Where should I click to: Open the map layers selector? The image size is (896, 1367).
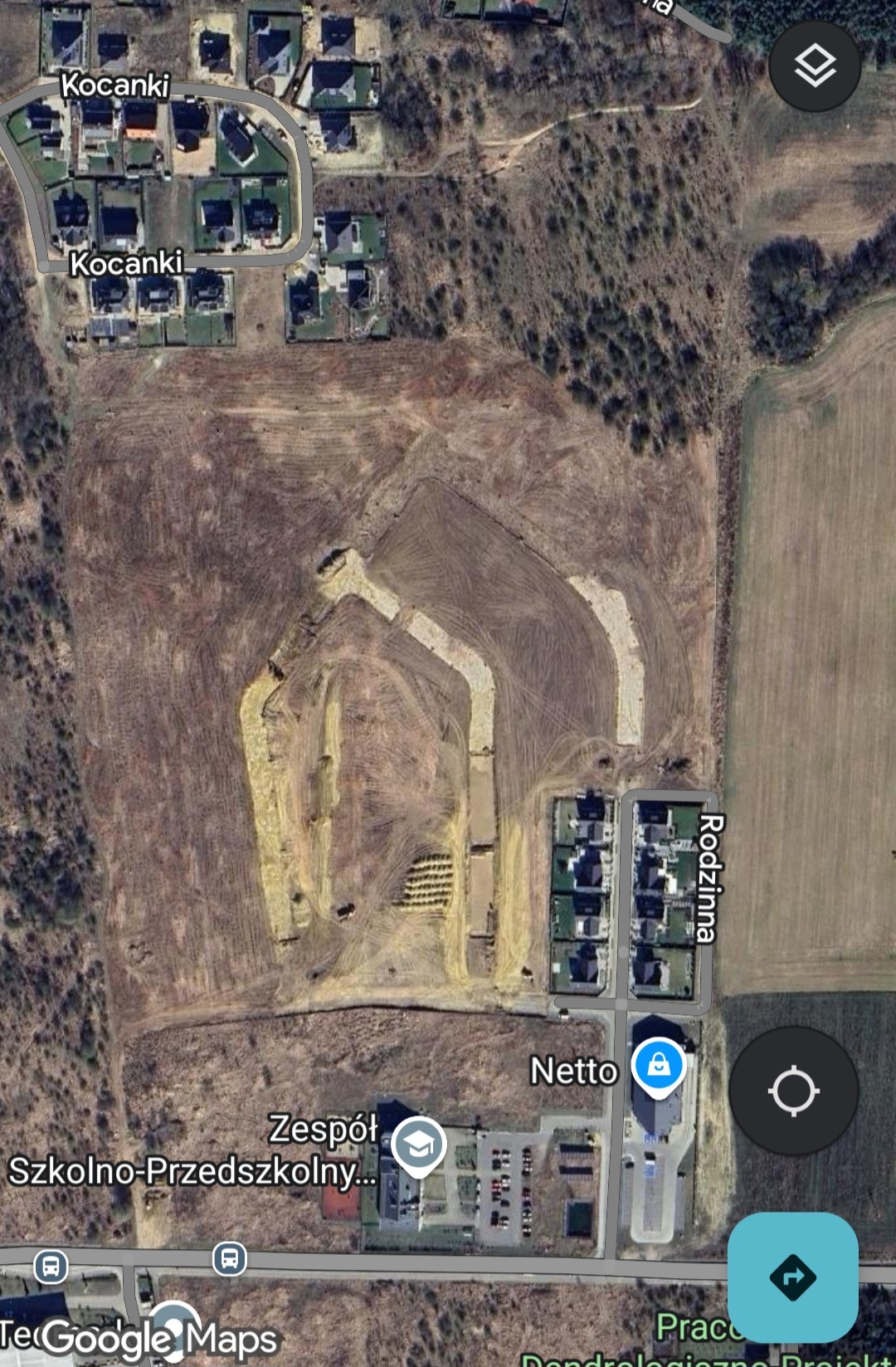click(815, 66)
